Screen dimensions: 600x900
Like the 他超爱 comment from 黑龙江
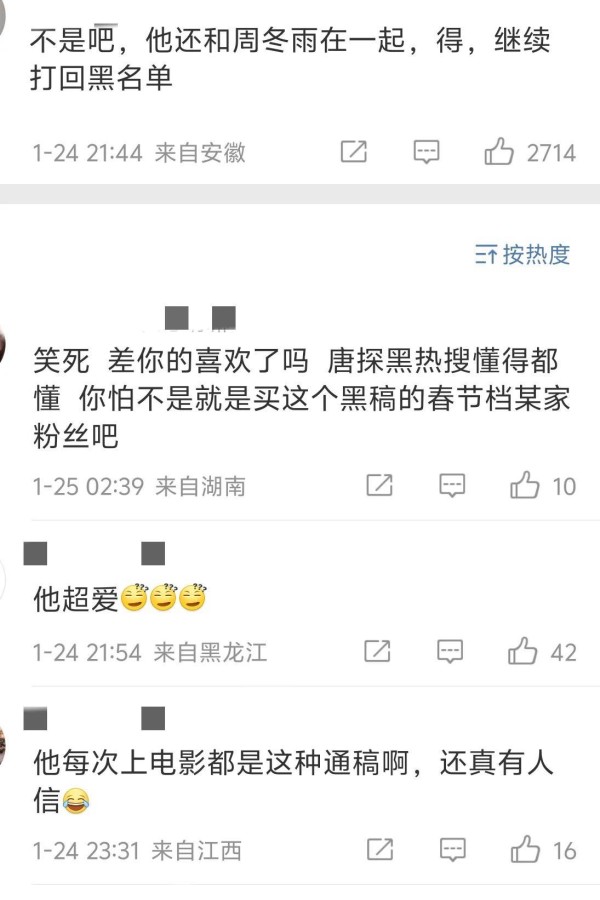click(x=523, y=652)
